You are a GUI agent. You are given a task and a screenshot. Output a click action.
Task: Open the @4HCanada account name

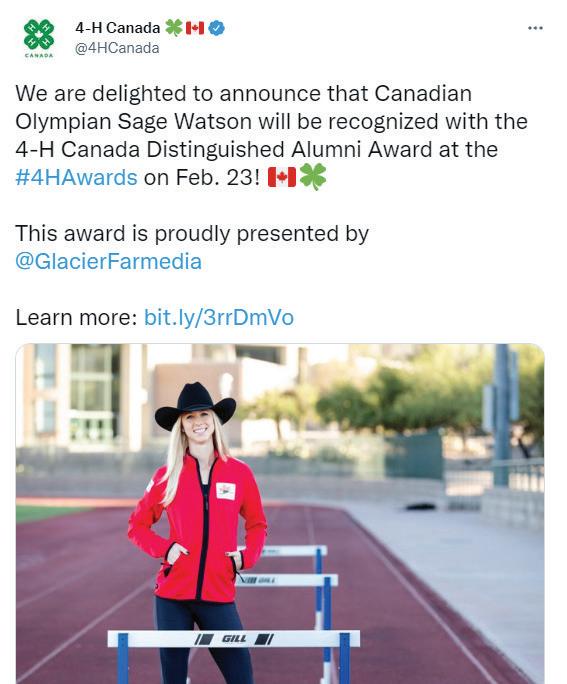pyautogui.click(x=117, y=48)
